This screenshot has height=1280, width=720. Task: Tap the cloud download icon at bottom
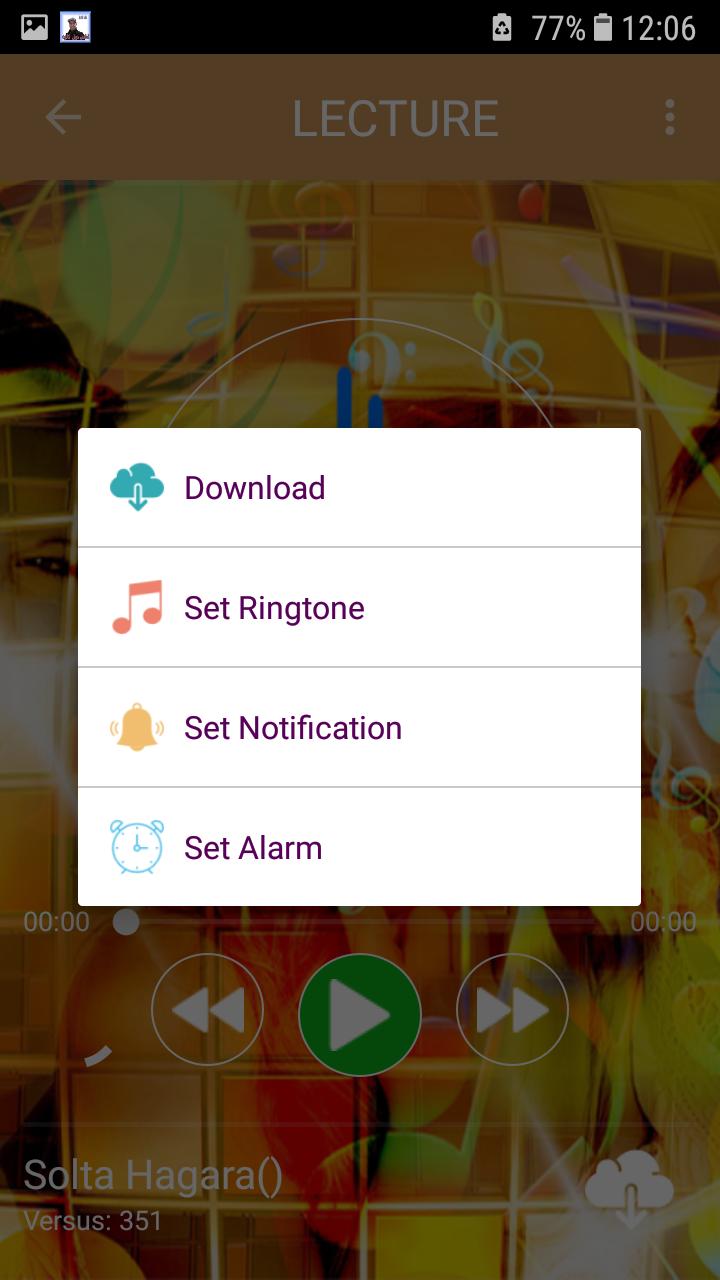(x=629, y=1188)
